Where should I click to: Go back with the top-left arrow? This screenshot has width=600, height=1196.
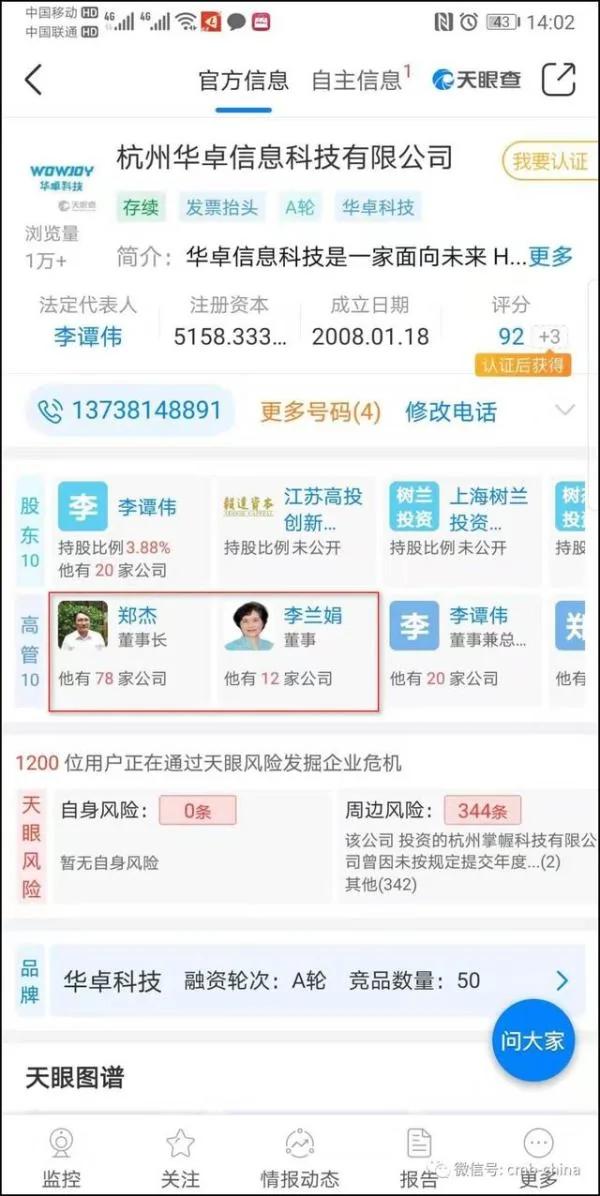click(33, 79)
